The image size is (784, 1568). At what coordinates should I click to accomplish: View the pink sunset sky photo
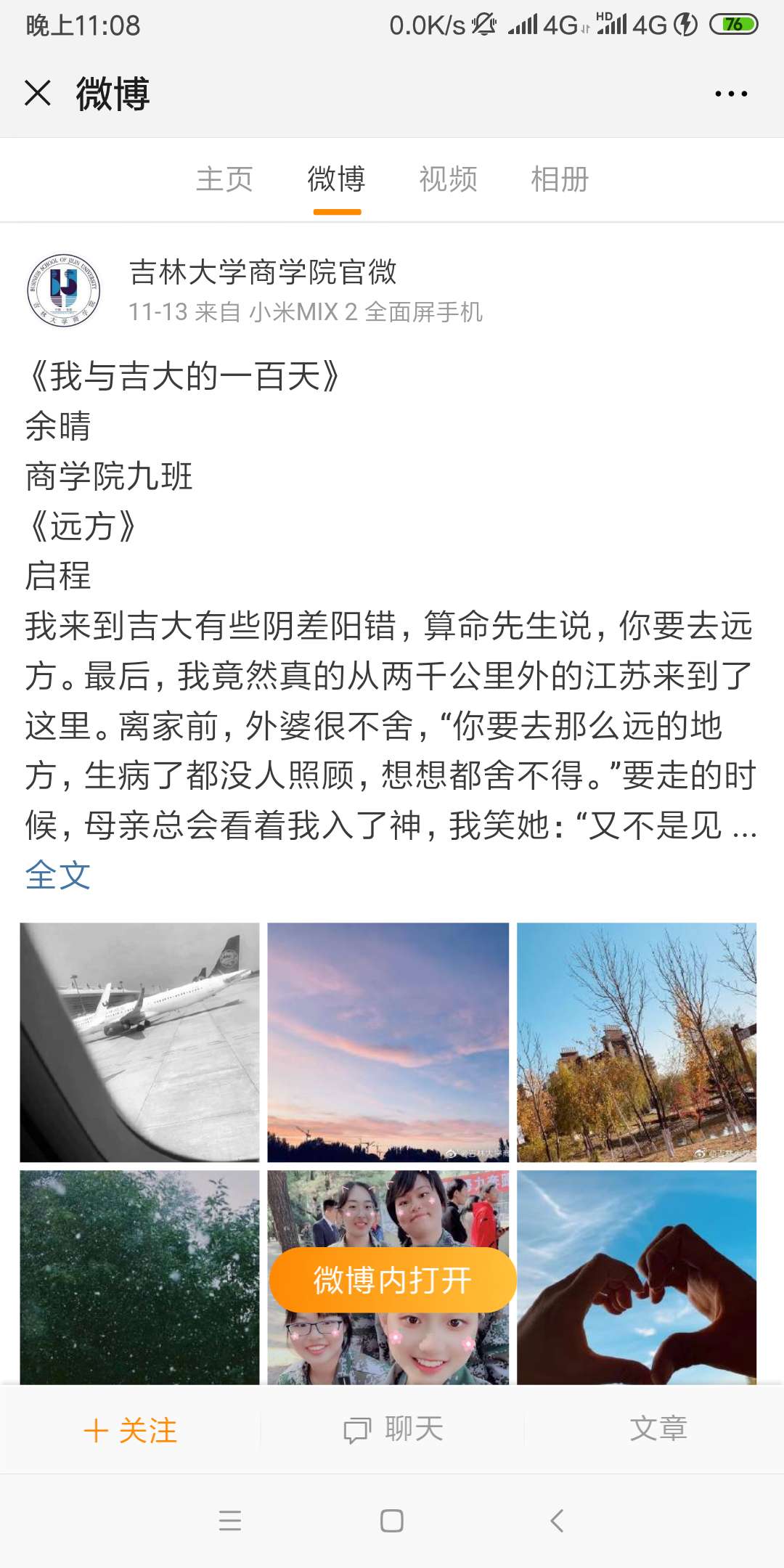pyautogui.click(x=388, y=1042)
